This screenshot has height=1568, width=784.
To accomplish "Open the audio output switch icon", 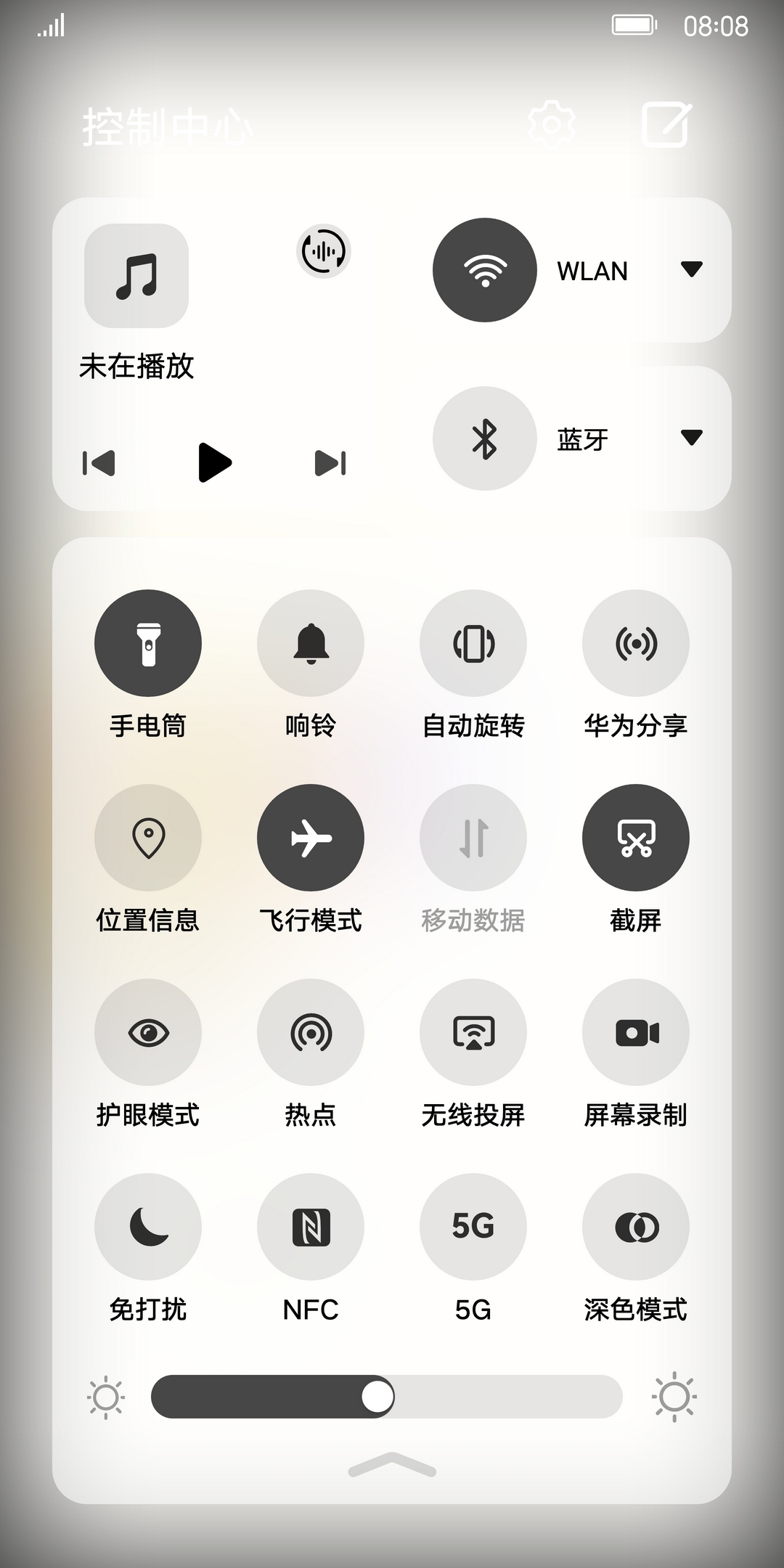I will click(324, 251).
